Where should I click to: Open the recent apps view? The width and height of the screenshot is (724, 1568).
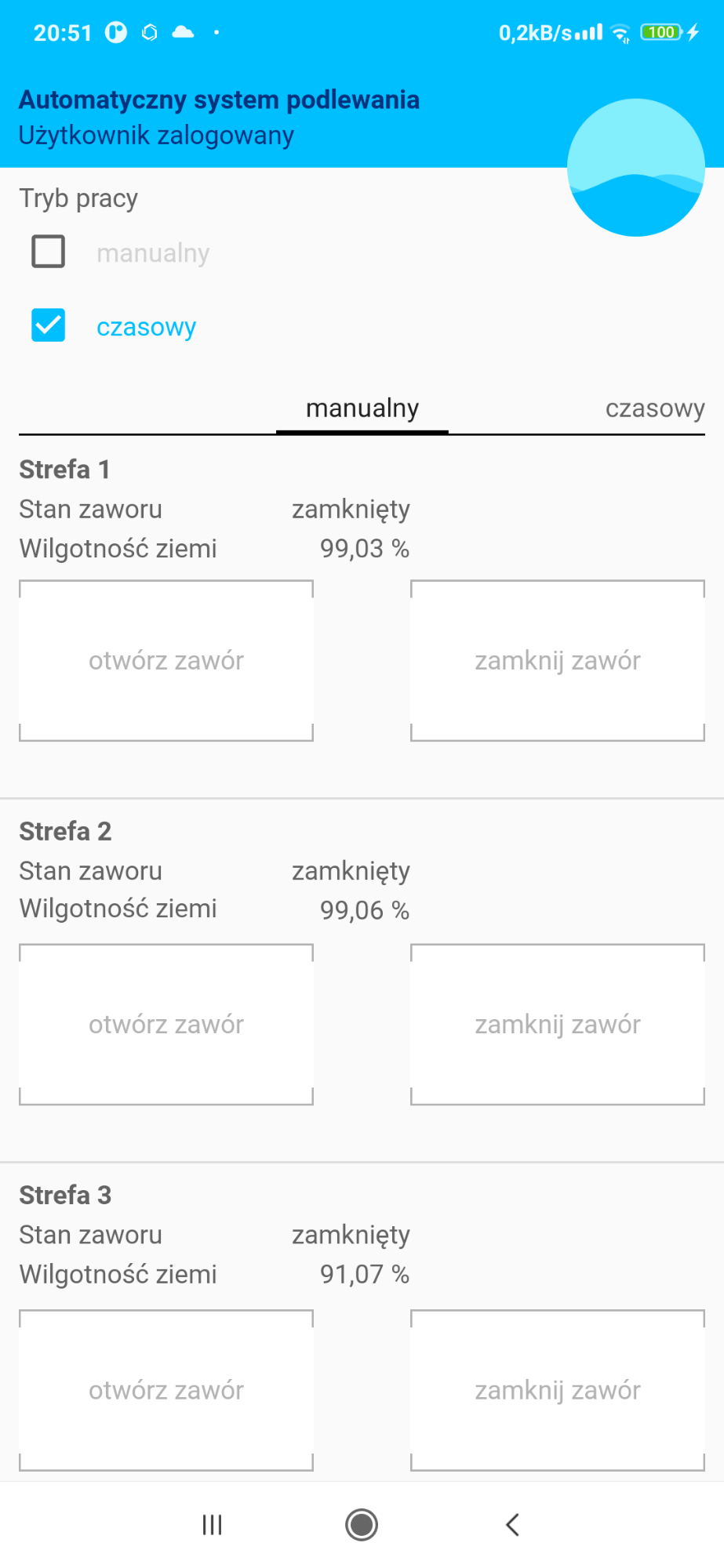[x=212, y=1525]
